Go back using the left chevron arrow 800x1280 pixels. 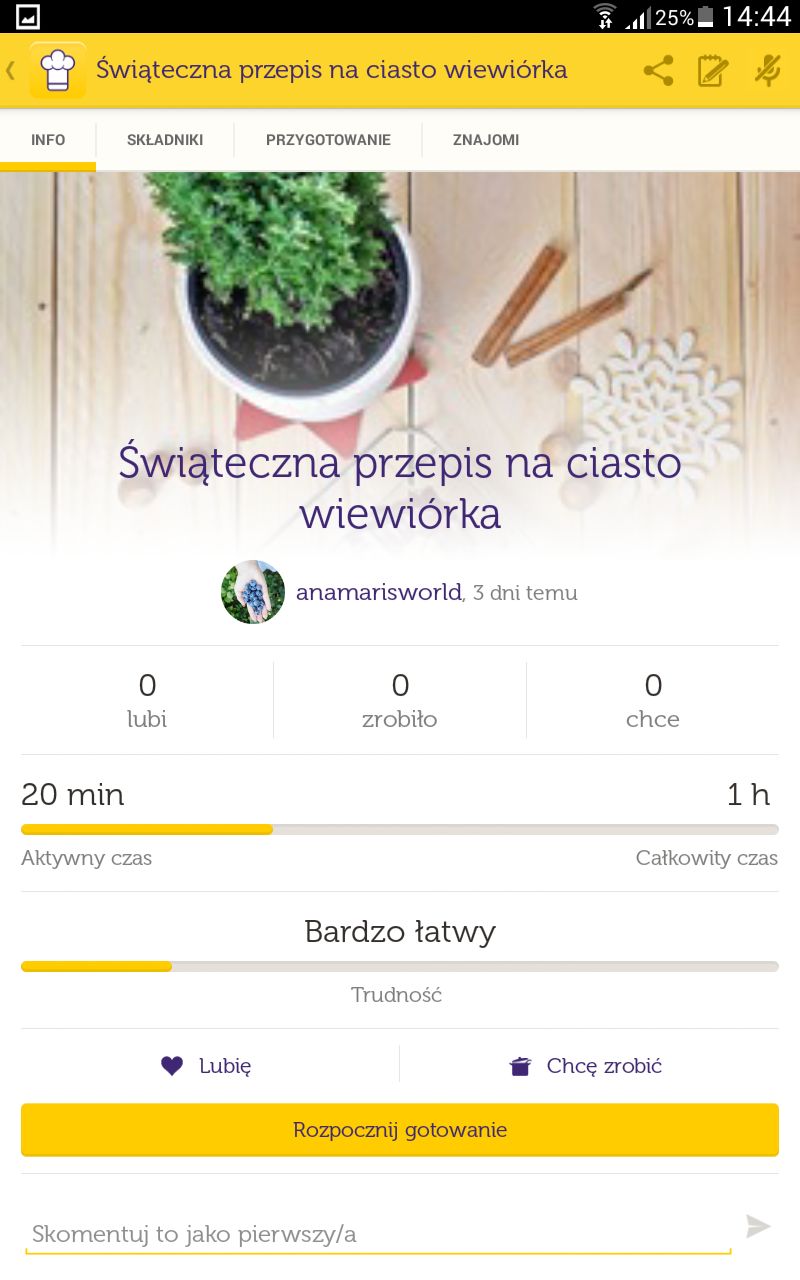point(10,70)
